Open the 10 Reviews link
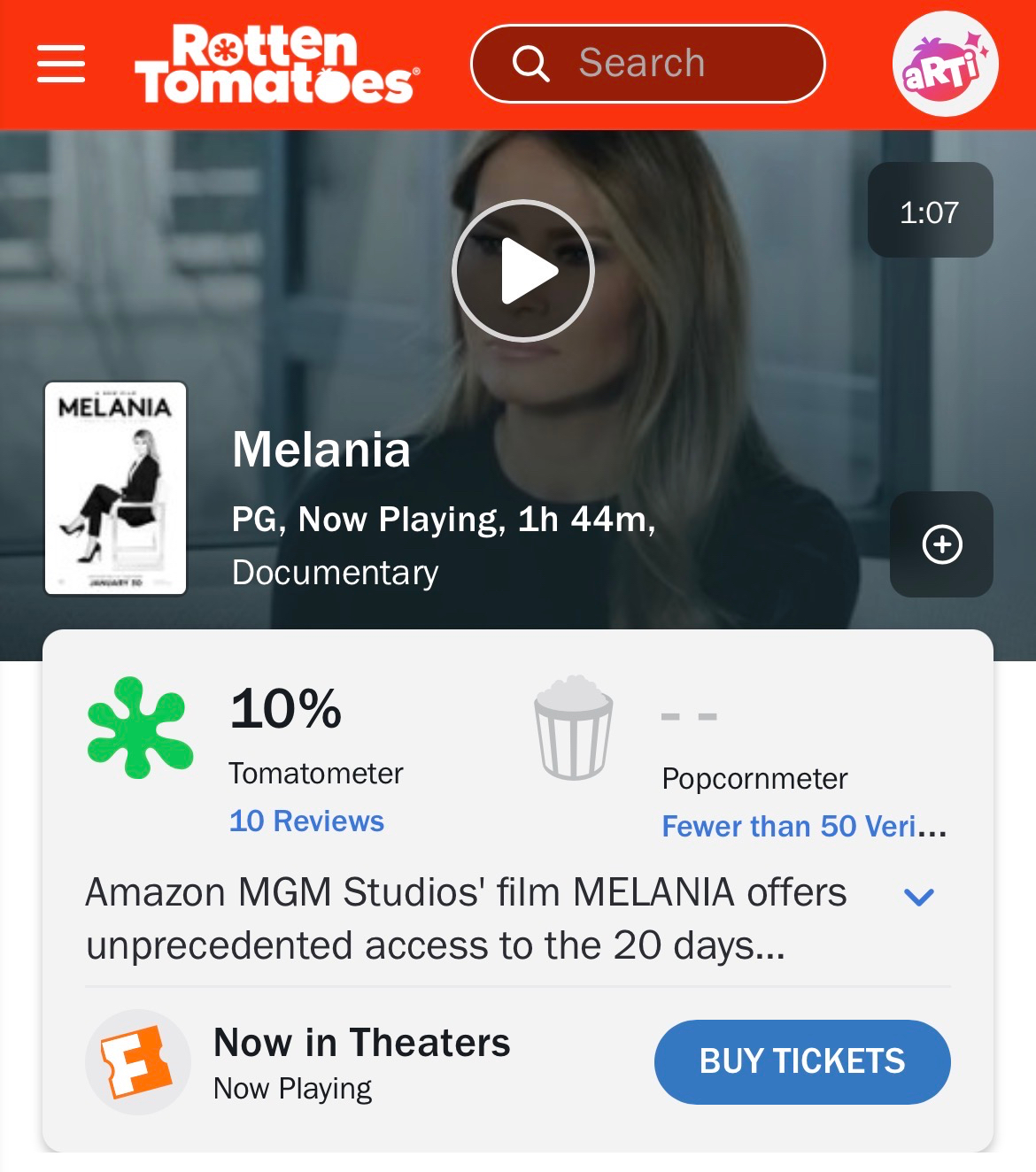 [306, 821]
